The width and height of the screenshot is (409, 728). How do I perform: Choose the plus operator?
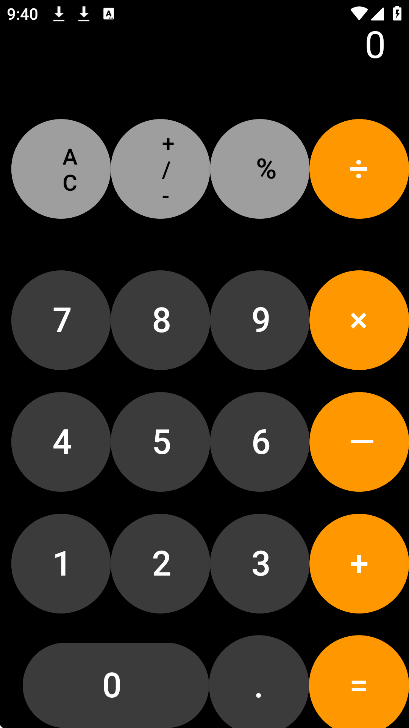coord(359,564)
